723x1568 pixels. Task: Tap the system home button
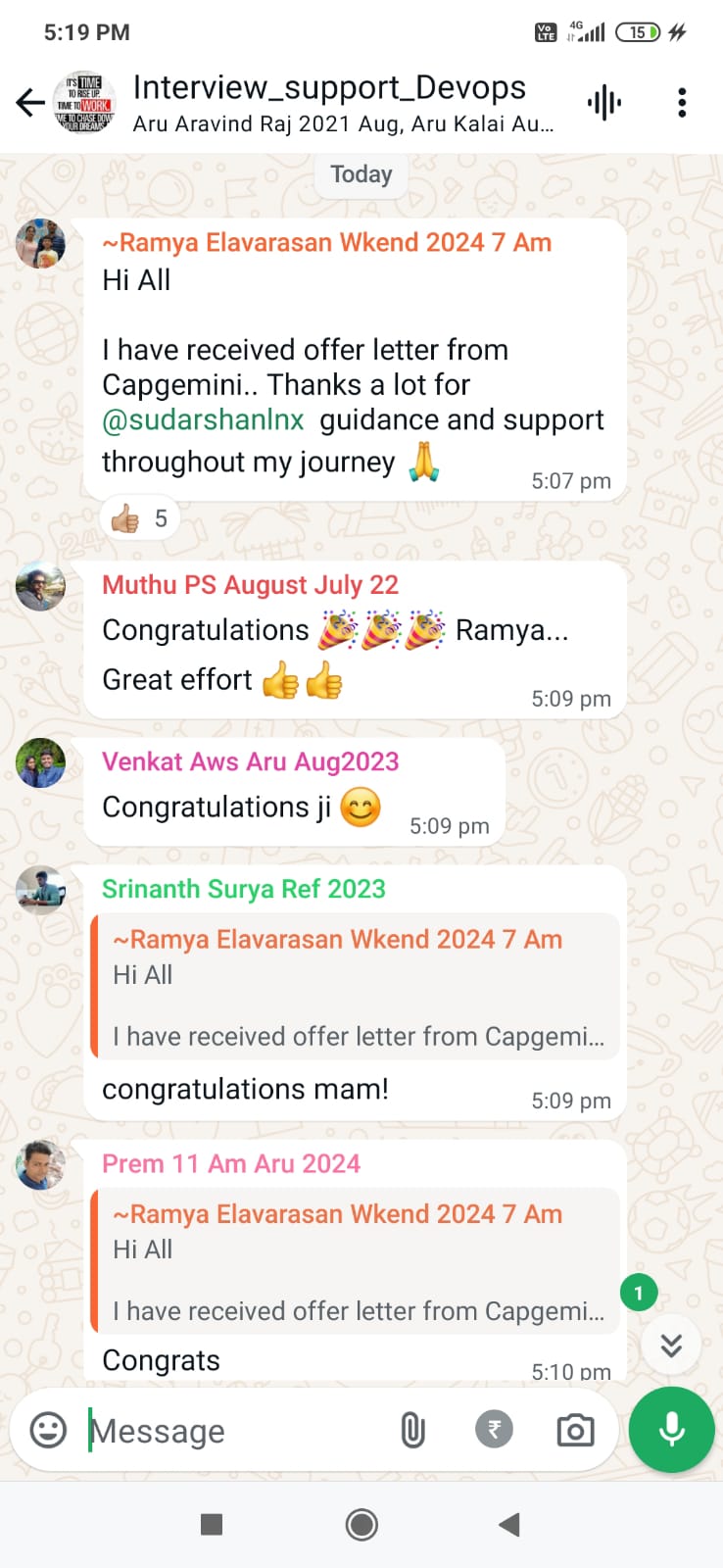tap(361, 1524)
